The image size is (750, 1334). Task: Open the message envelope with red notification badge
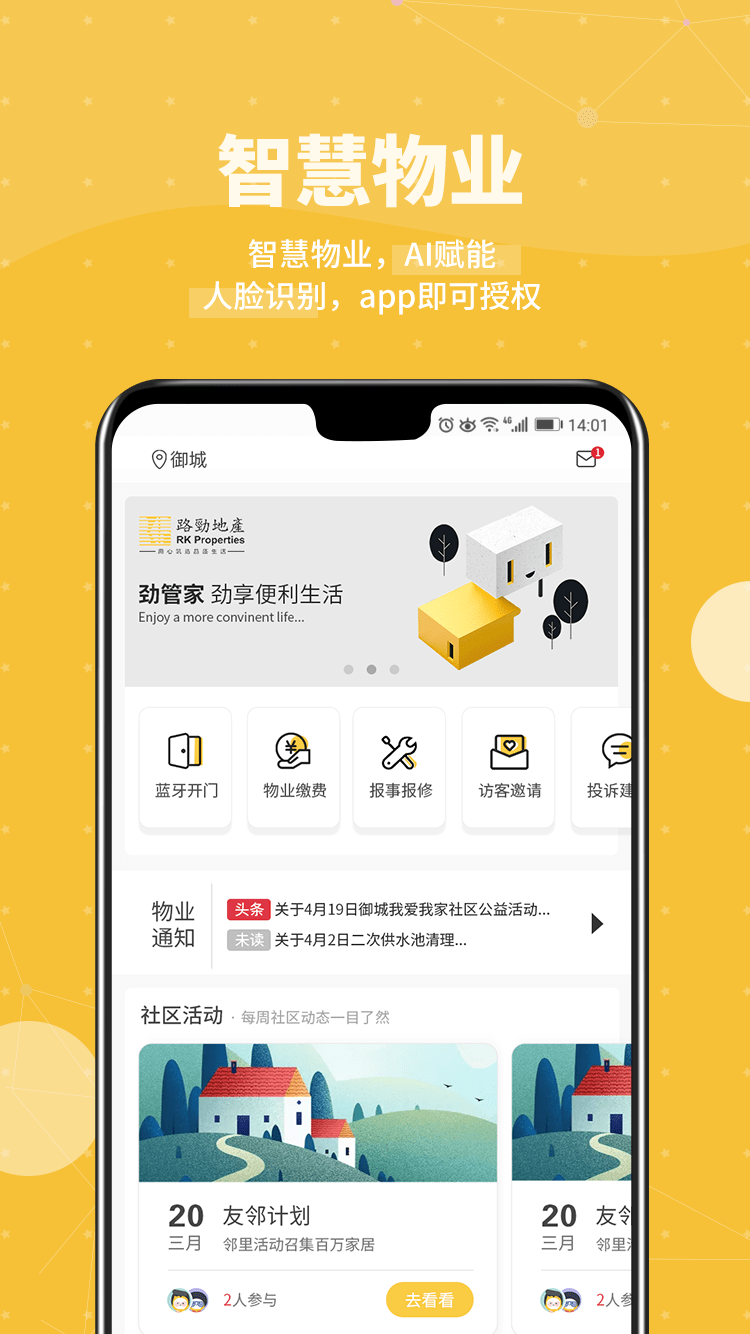tap(586, 459)
